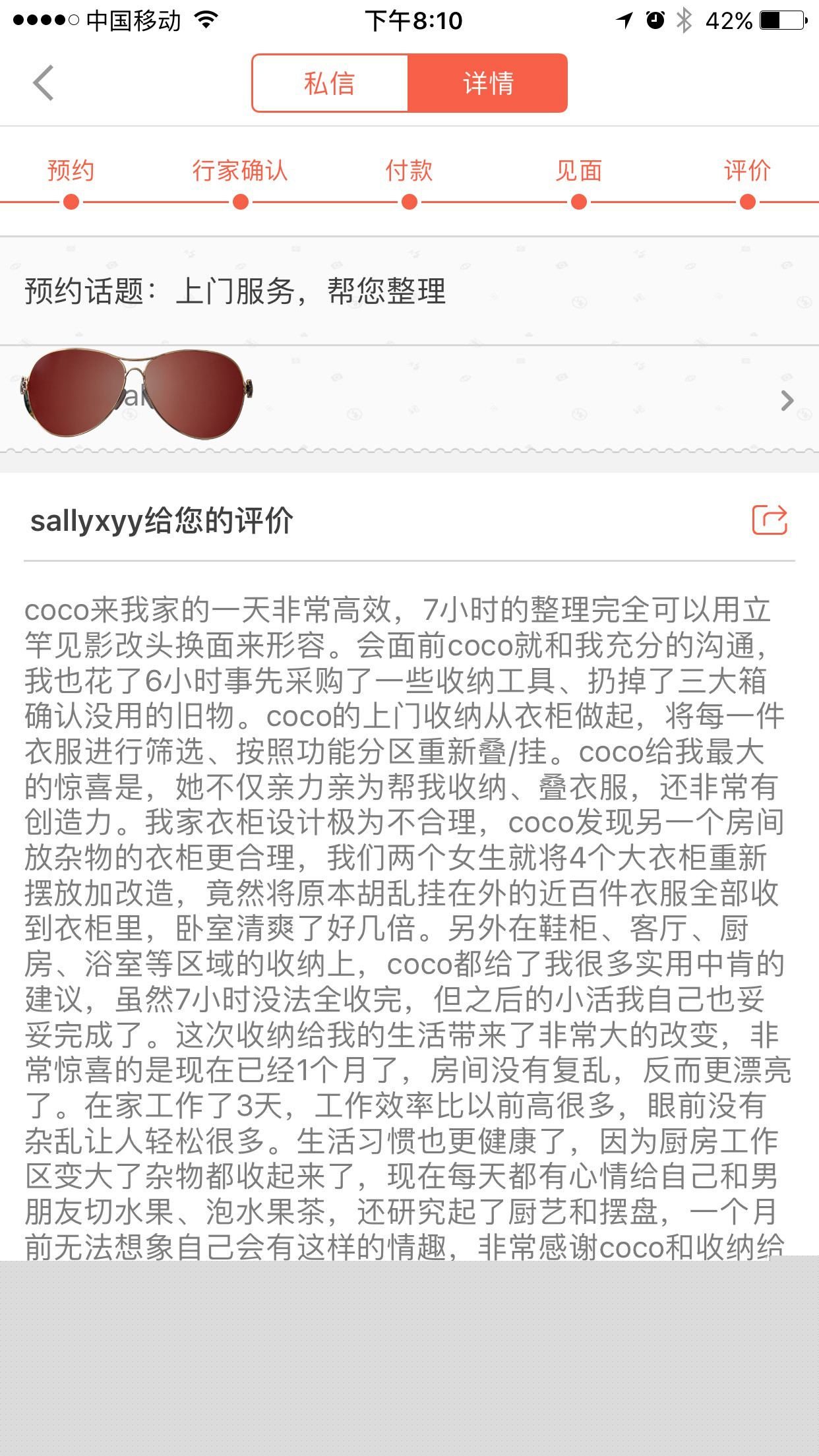Open the sunglasses profile row
819x1456 pixels.
409,399
